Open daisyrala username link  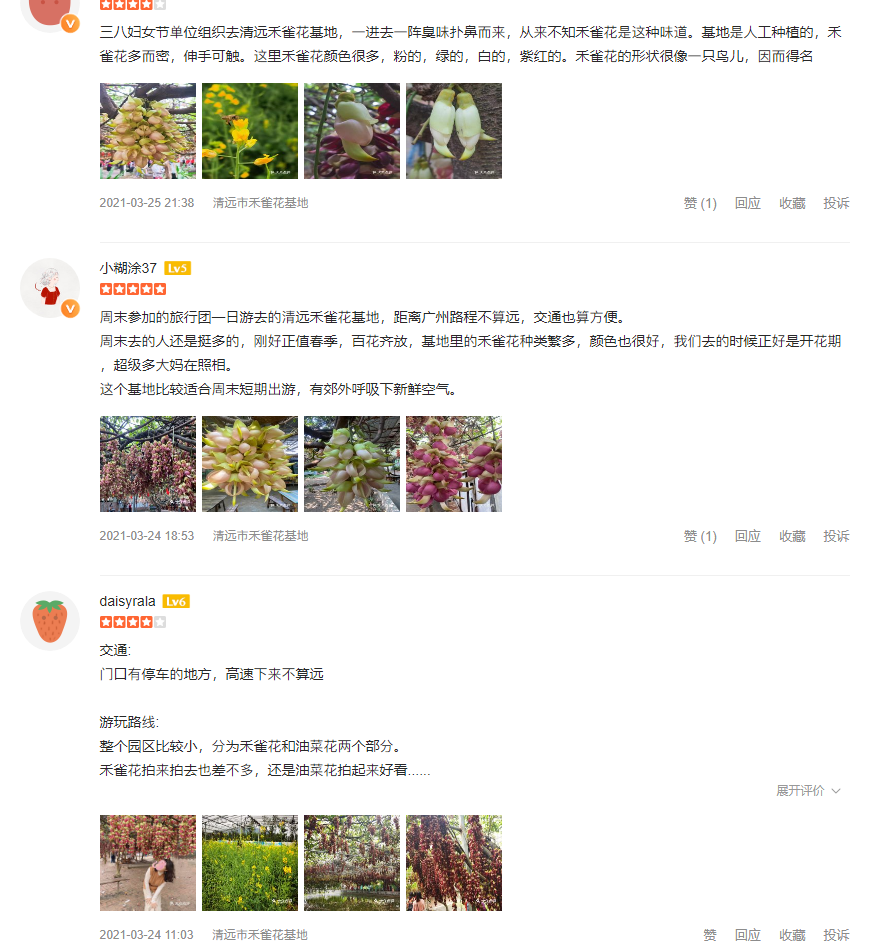pos(127,601)
